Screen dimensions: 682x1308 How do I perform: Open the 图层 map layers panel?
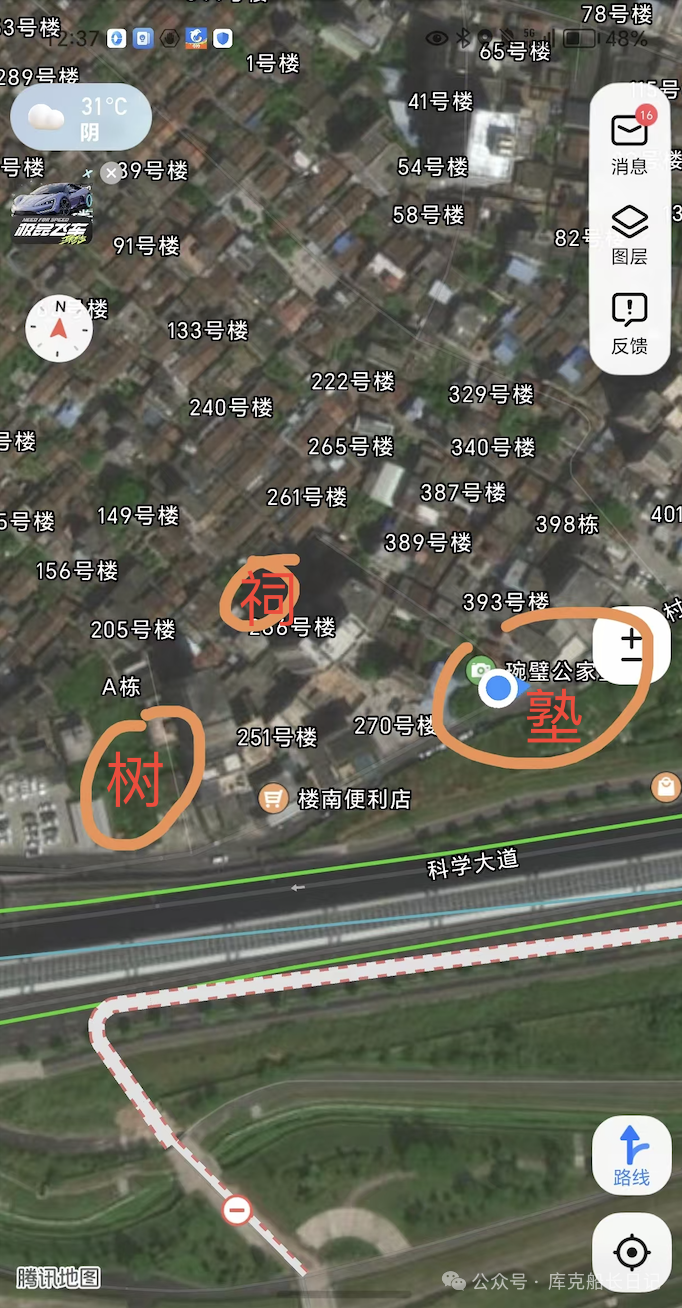[x=630, y=233]
